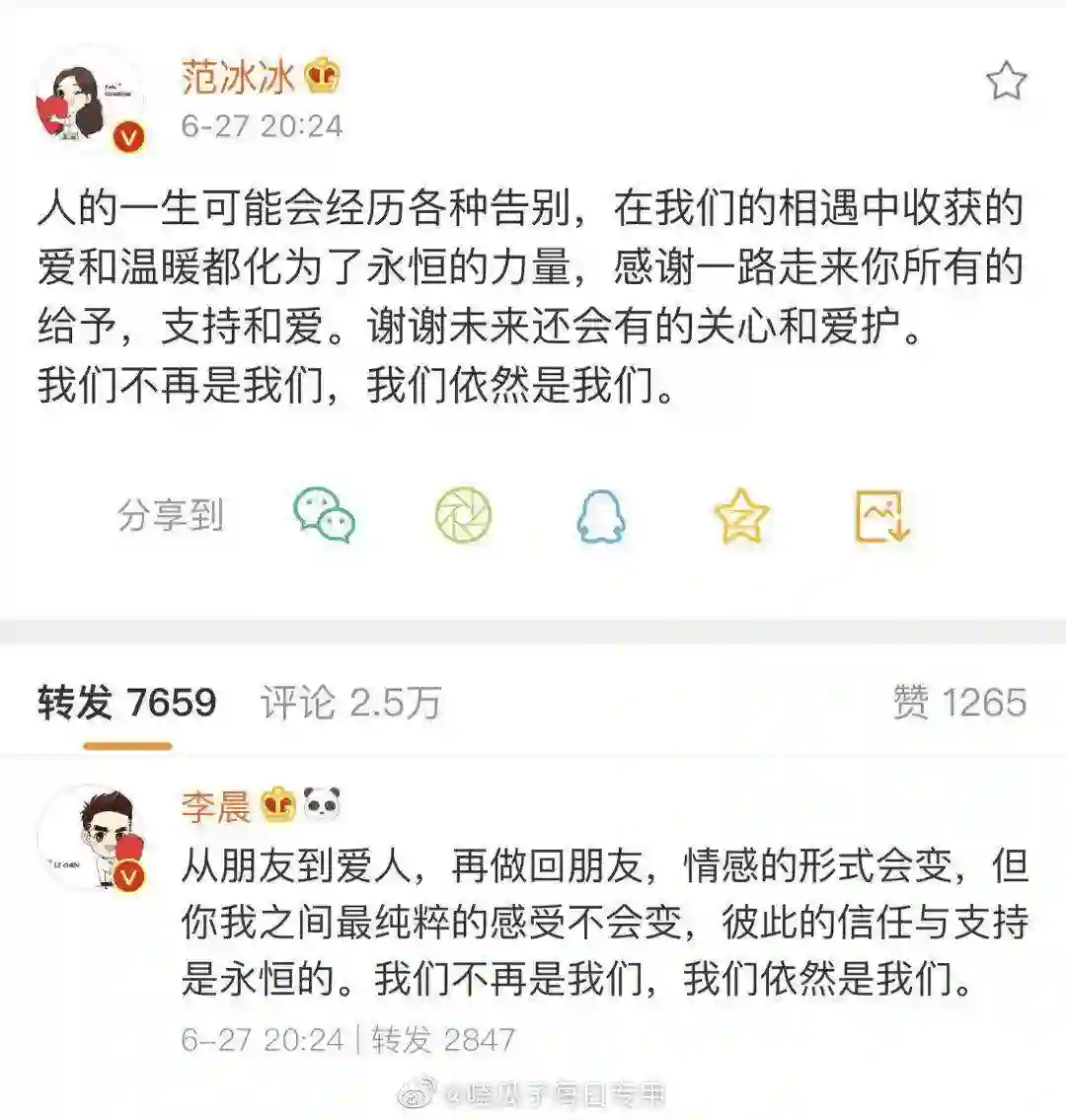Viewport: 1066px width, 1120px height.
Task: Favorite this post with the star icon
Action: pyautogui.click(x=1006, y=81)
